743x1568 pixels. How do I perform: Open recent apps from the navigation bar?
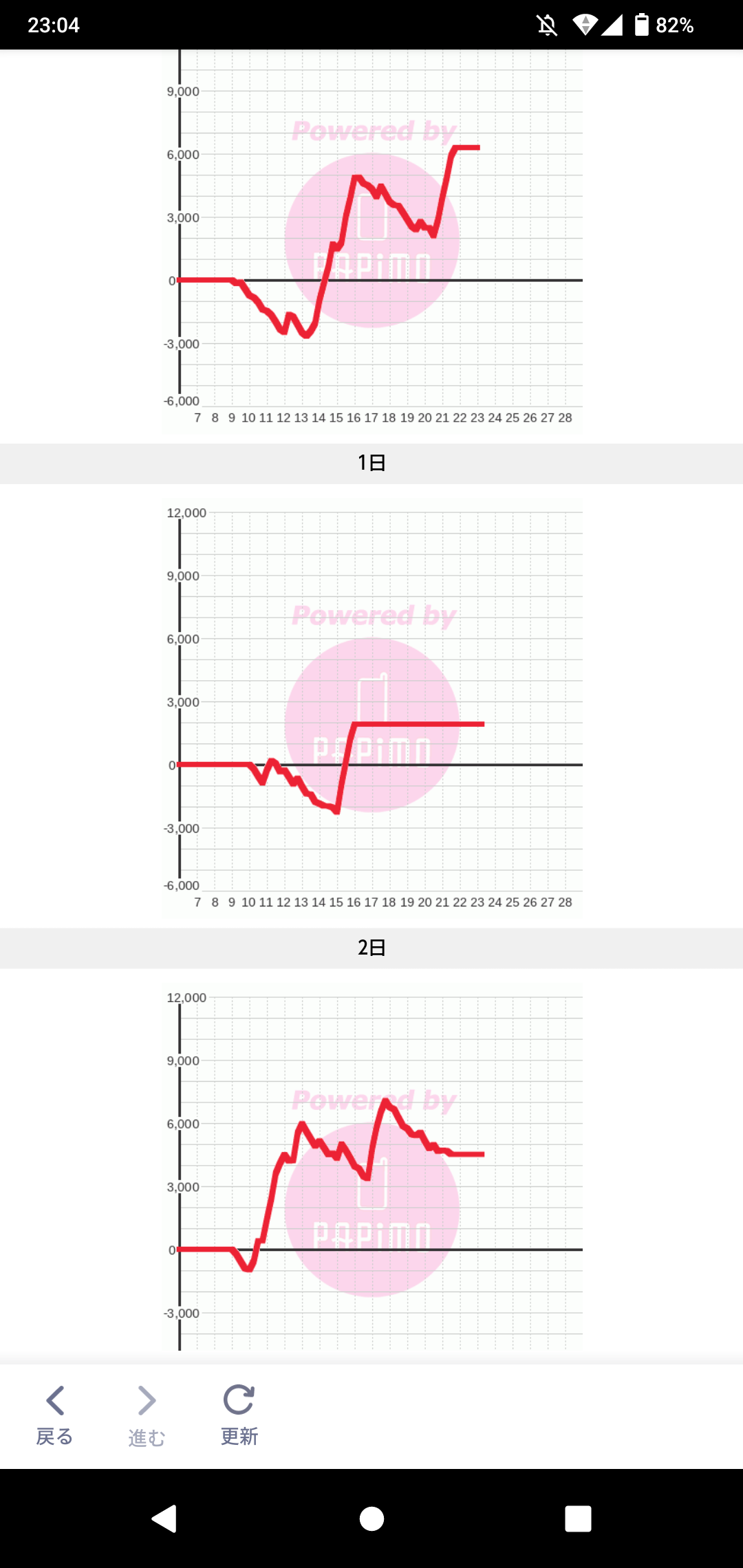click(578, 1518)
